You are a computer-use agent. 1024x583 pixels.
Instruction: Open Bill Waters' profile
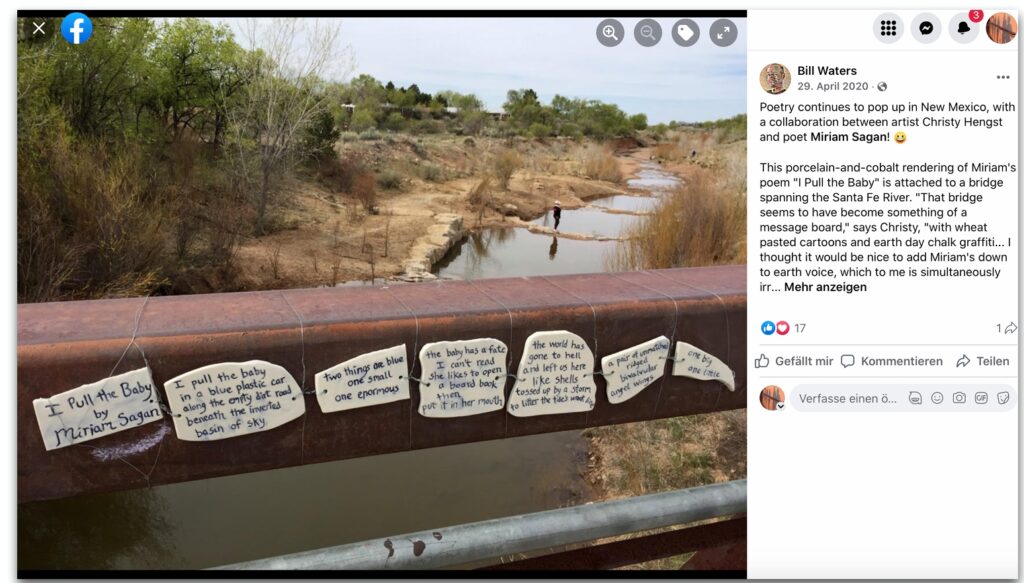826,71
